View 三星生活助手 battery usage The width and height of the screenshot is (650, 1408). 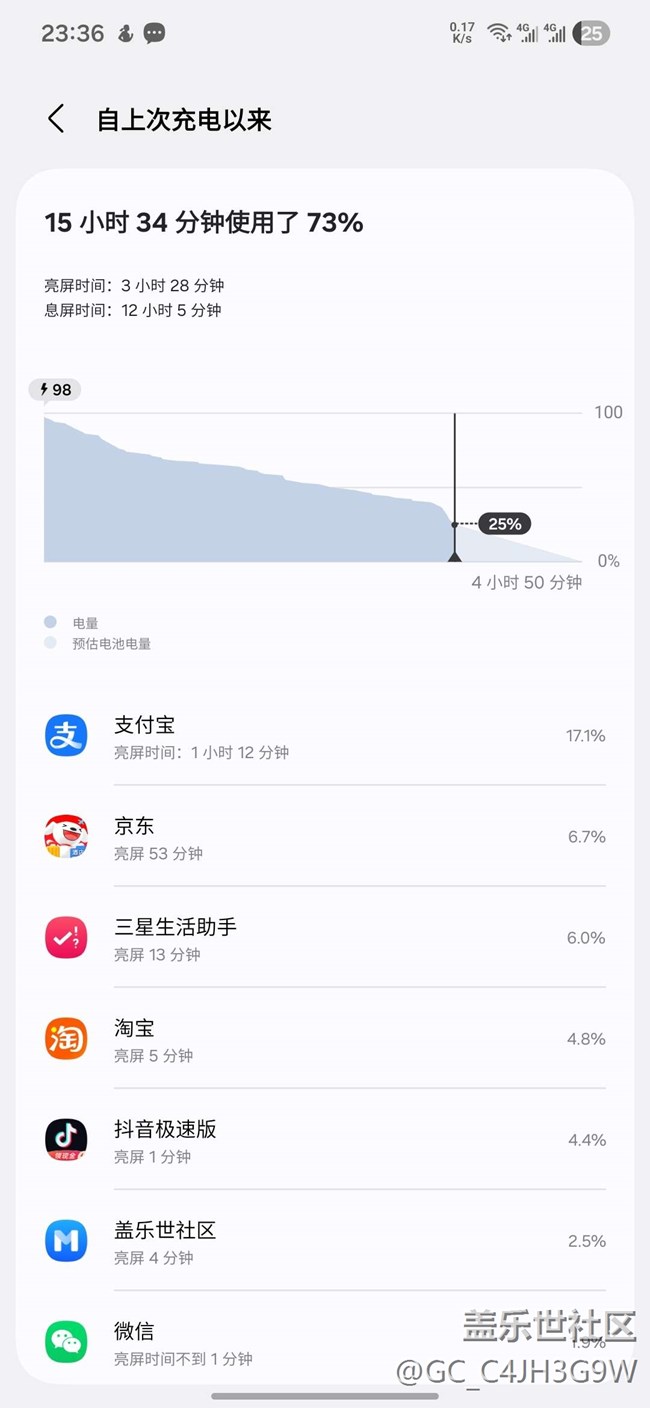click(324, 938)
